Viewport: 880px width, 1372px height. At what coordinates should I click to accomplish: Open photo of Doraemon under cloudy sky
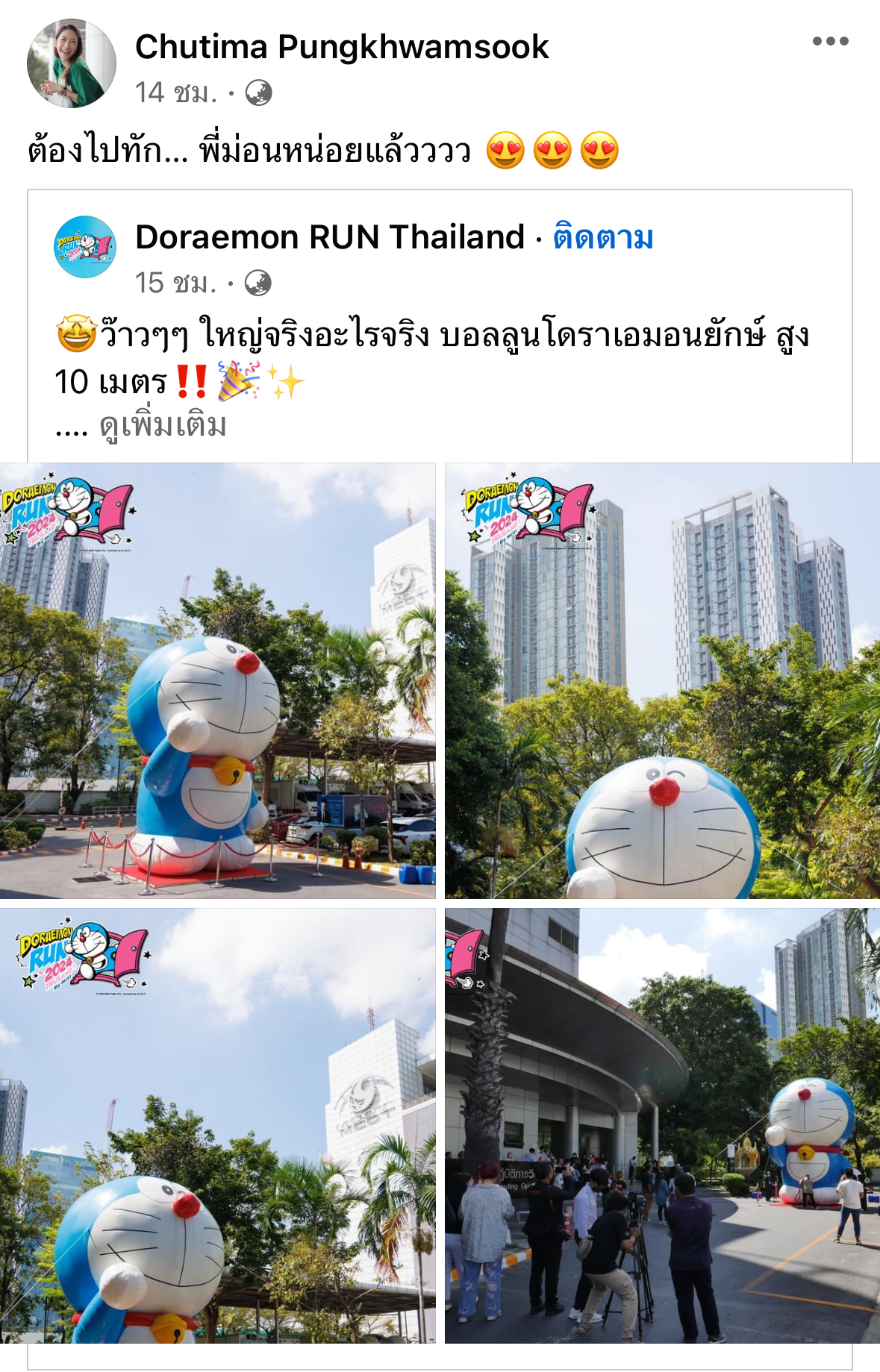[x=217, y=1125]
